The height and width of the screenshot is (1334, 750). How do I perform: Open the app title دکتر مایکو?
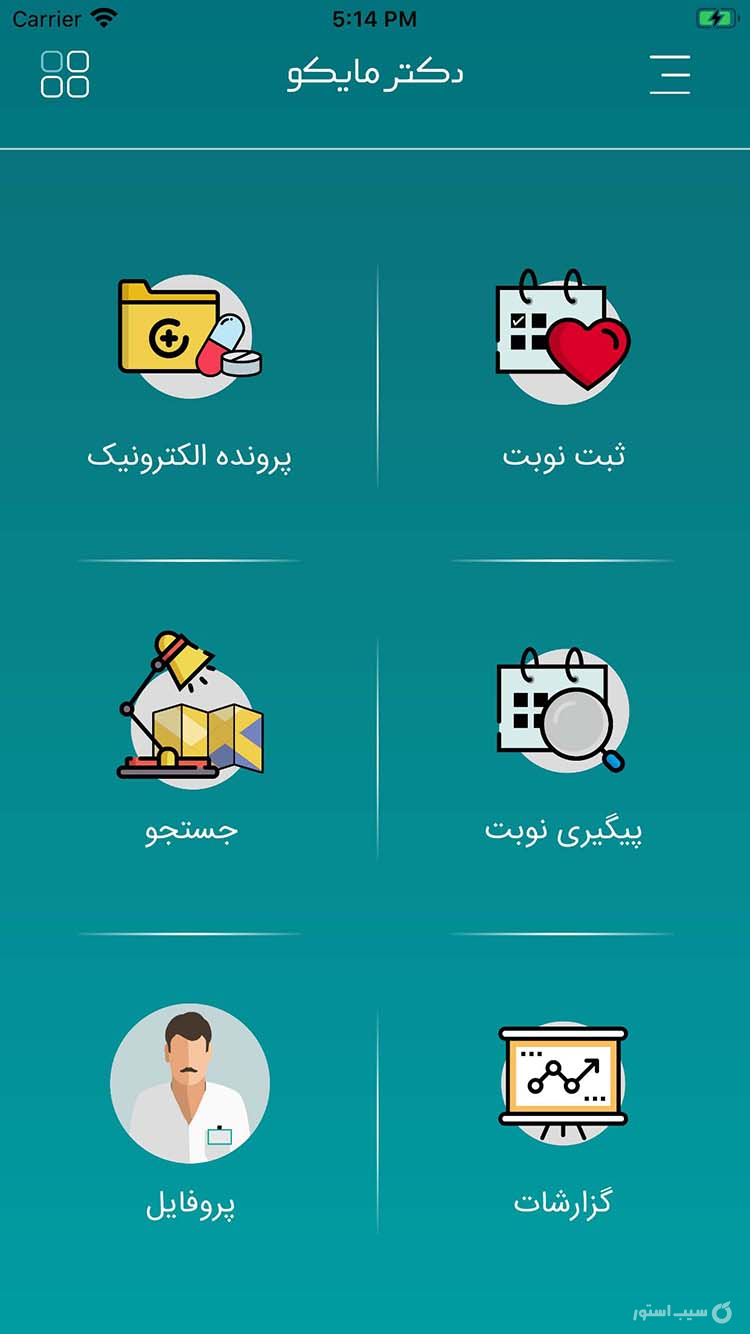(375, 73)
